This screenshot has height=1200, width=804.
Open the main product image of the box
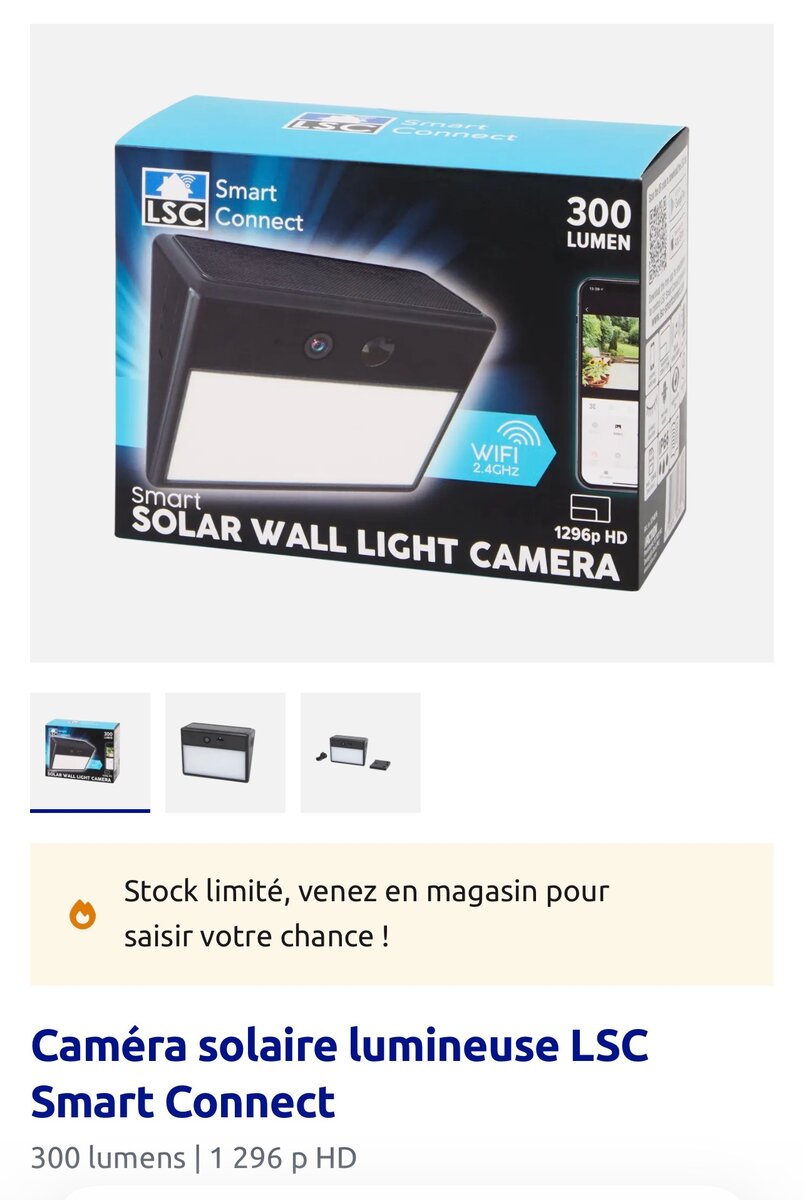[x=401, y=343]
